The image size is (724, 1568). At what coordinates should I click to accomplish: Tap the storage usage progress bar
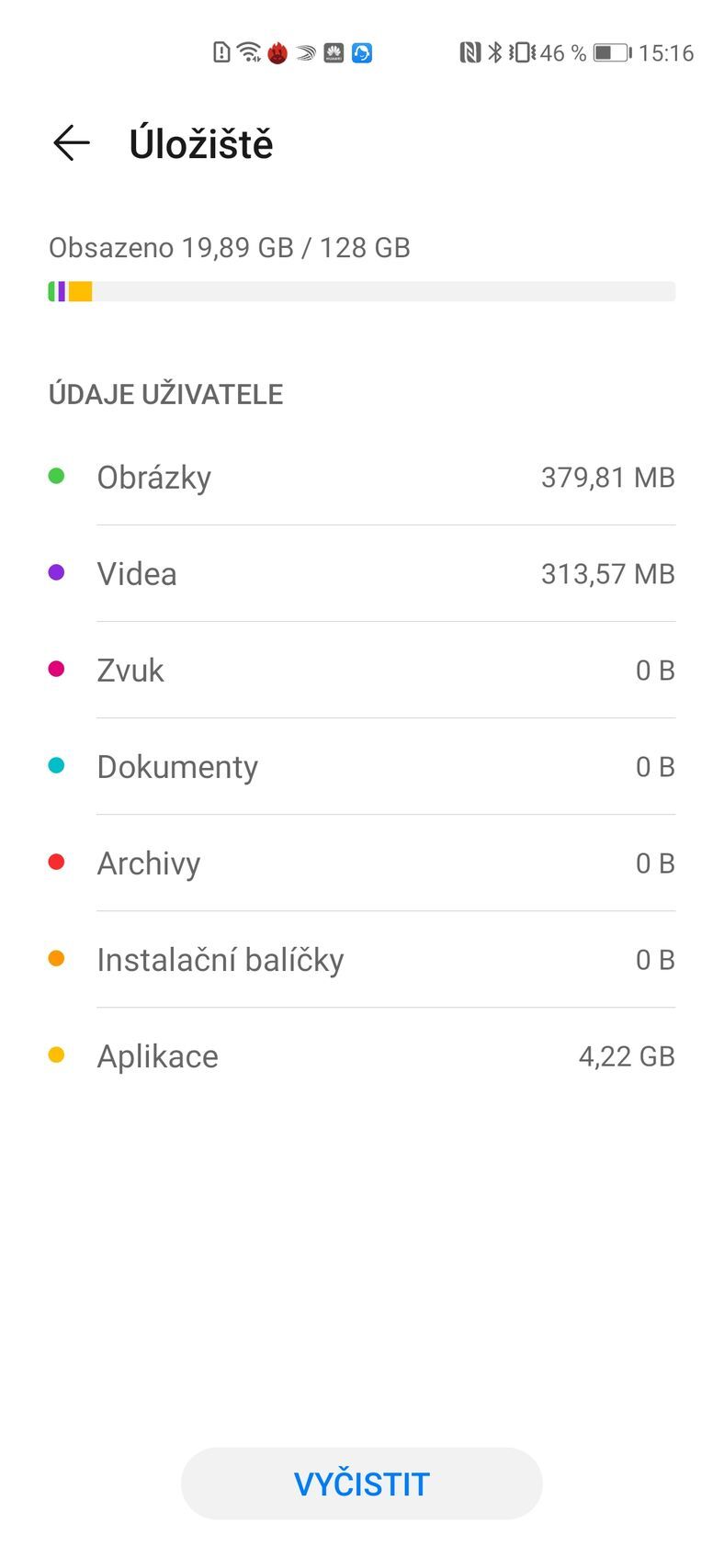(362, 290)
